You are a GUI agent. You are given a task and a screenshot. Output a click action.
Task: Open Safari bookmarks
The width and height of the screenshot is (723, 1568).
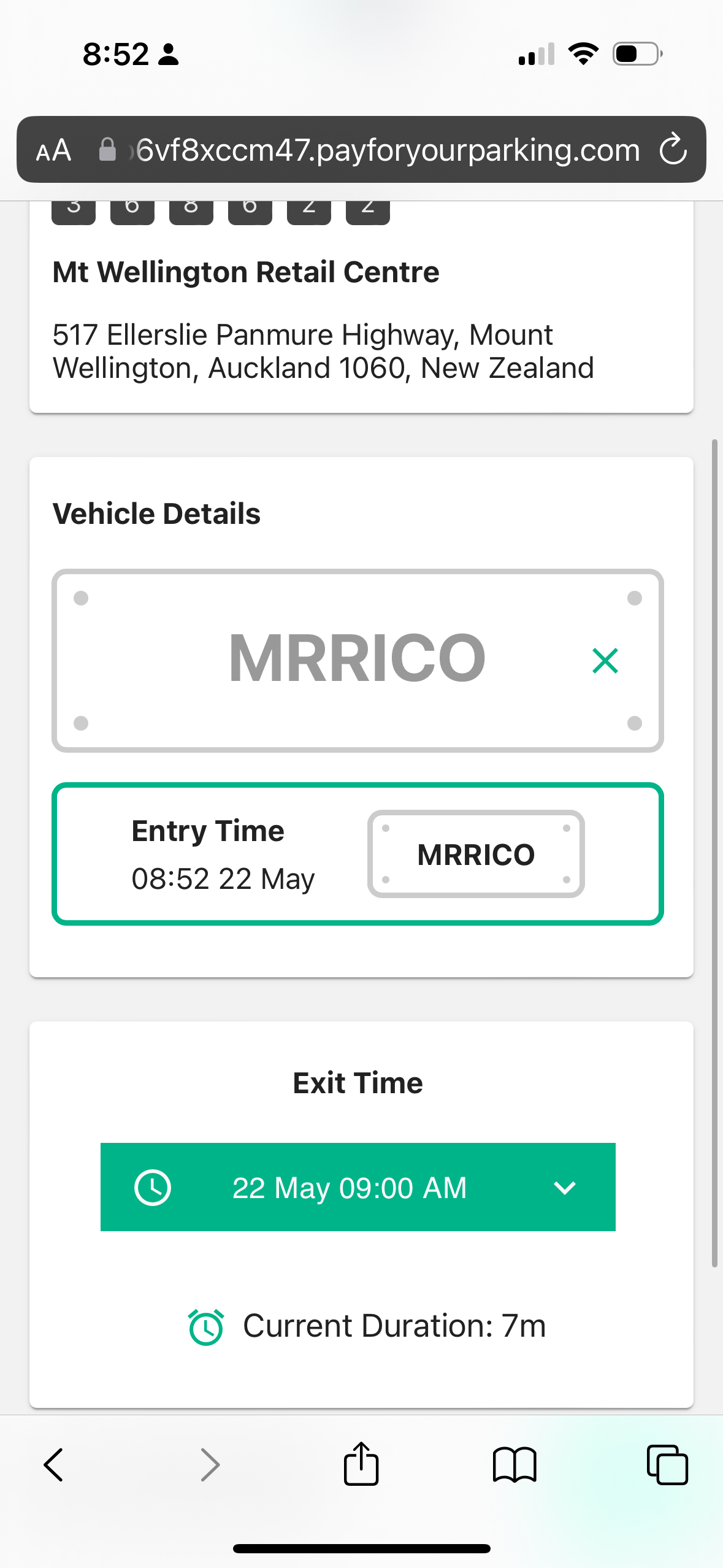tap(514, 1465)
